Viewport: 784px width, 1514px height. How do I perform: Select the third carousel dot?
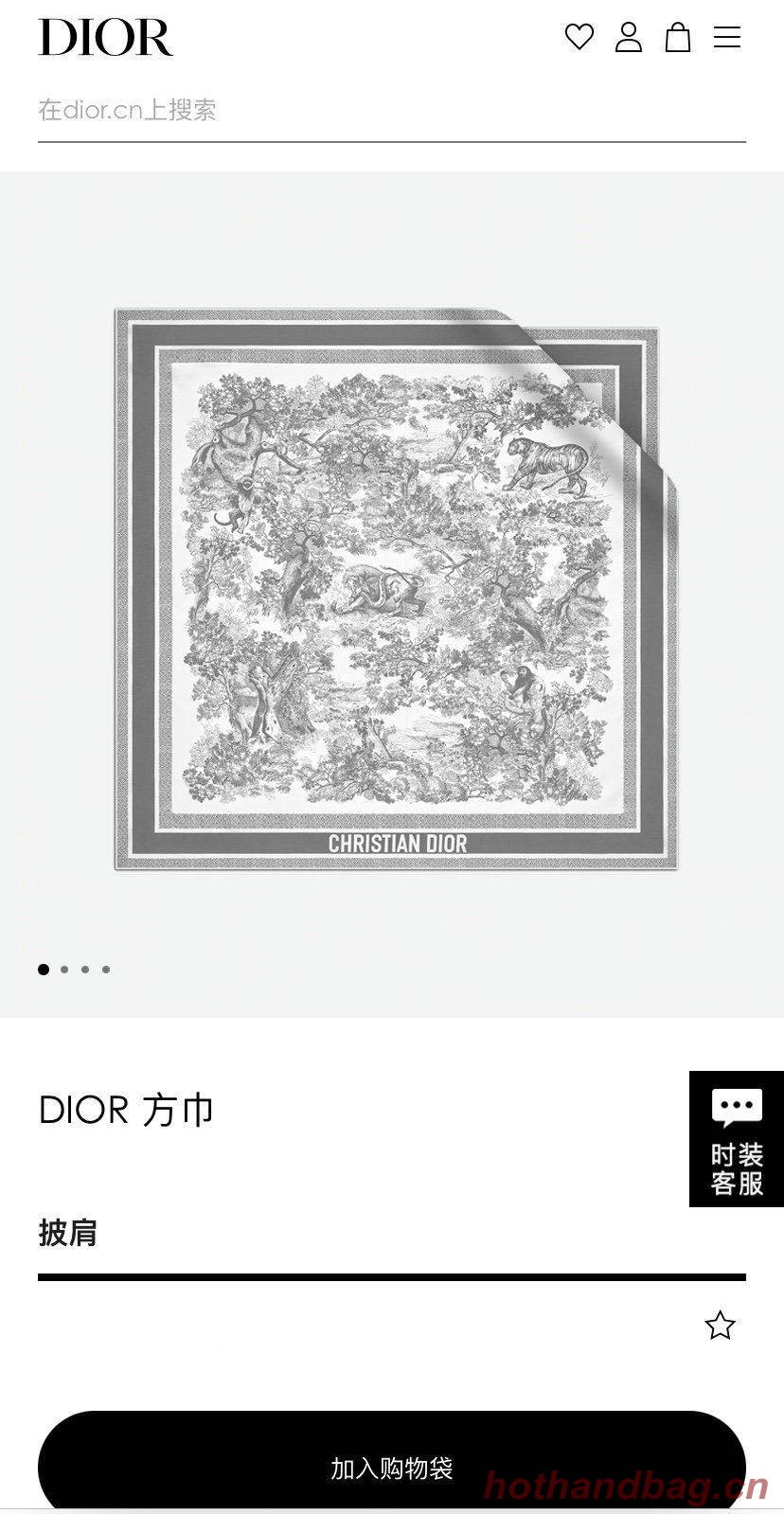[84, 969]
